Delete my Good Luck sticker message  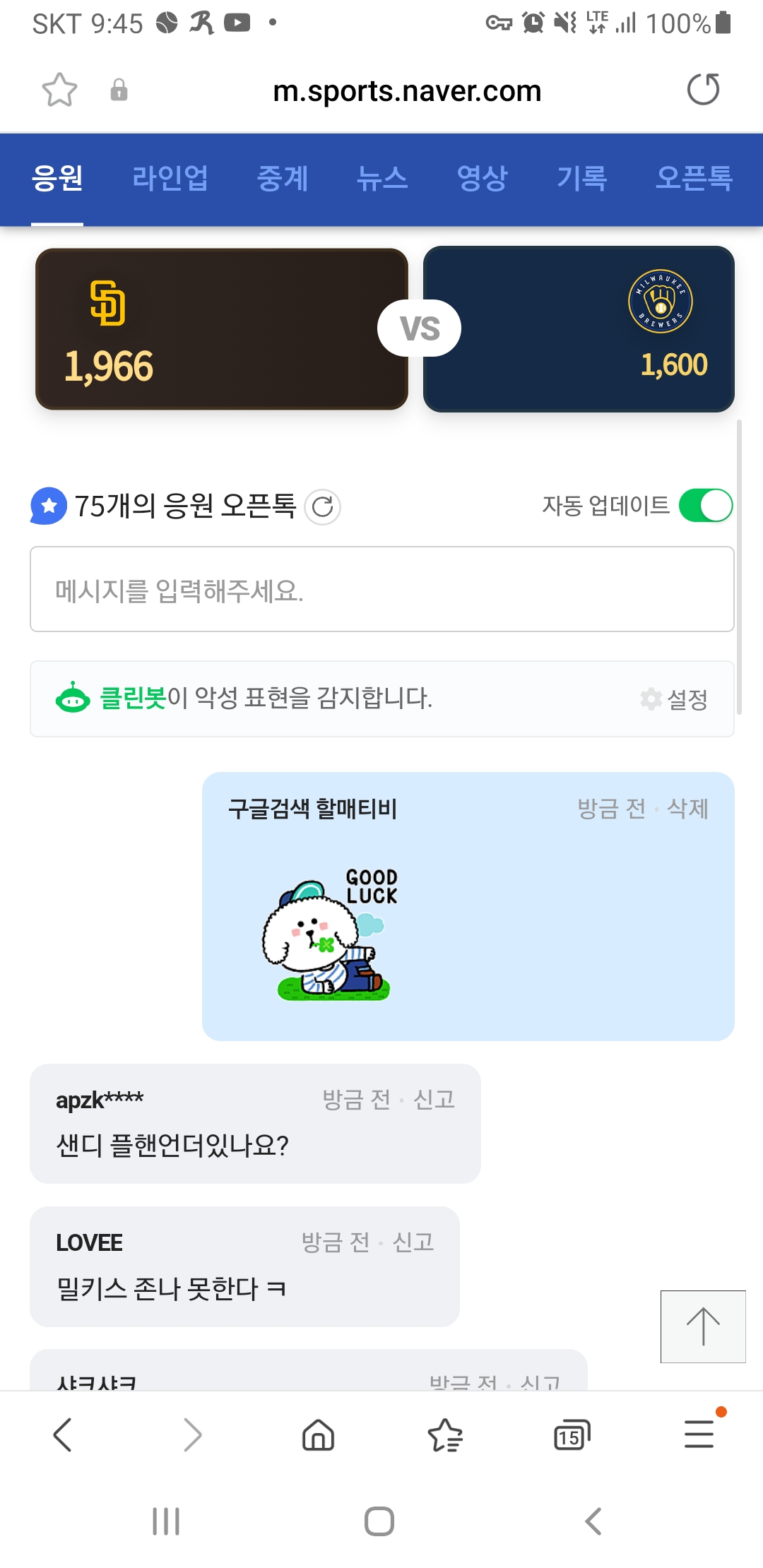coord(687,808)
